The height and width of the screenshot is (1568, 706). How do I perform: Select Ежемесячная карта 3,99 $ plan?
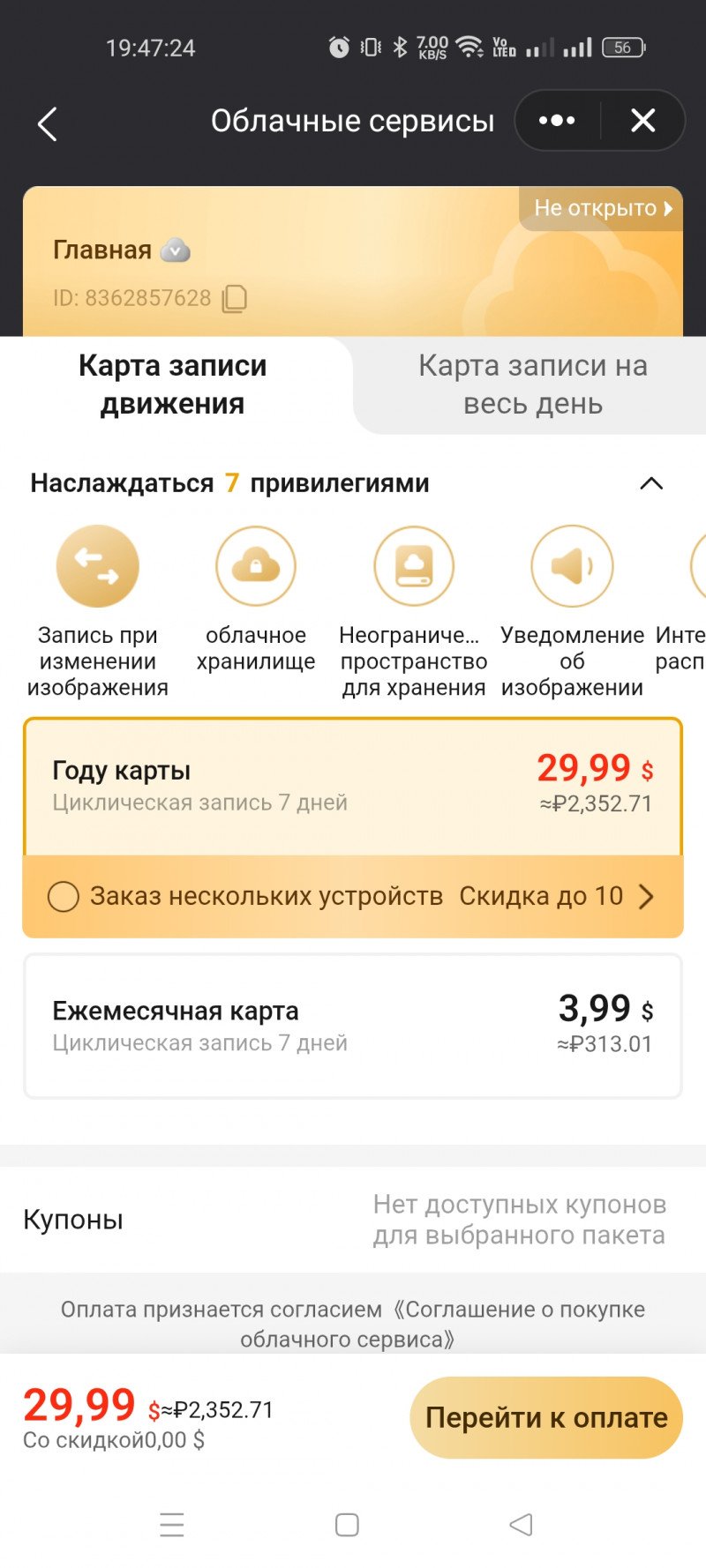click(353, 1027)
